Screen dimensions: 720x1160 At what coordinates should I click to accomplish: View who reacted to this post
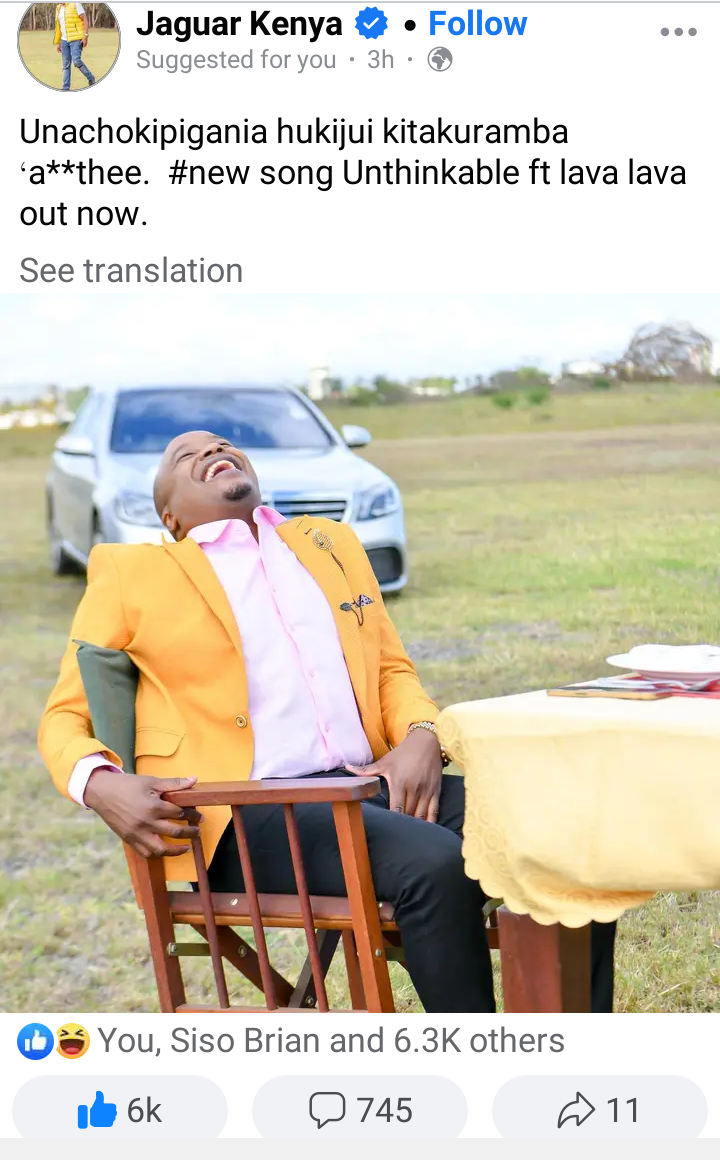point(291,1041)
